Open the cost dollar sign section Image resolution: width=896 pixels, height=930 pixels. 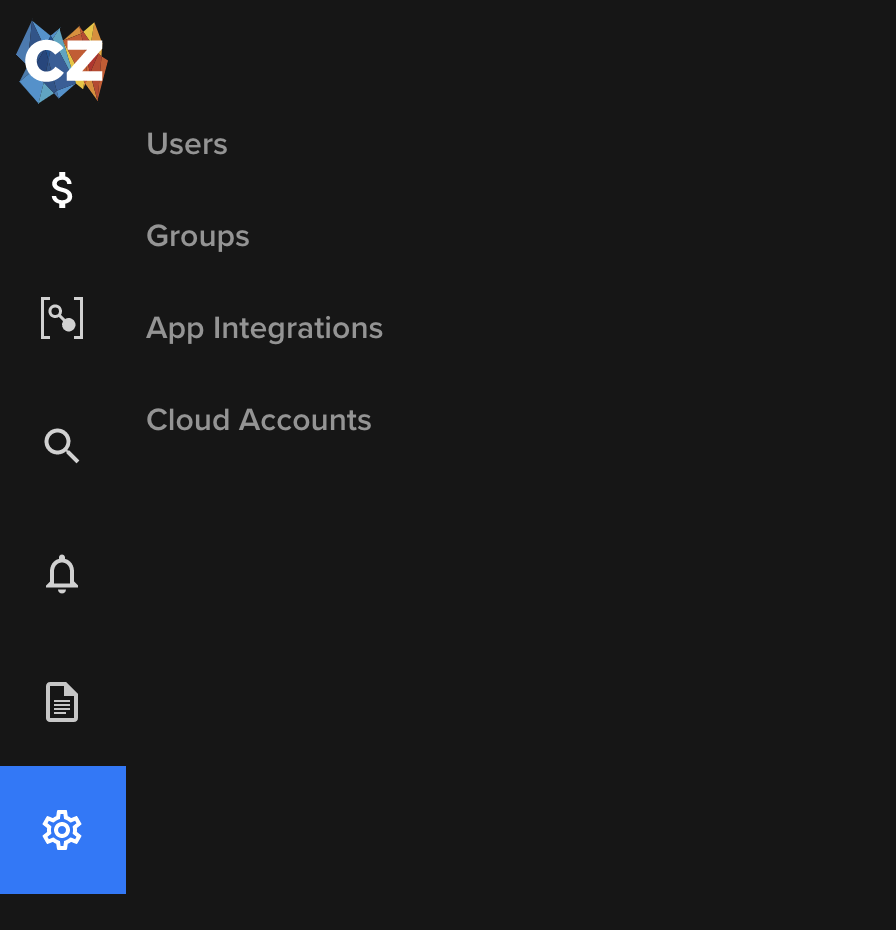[x=62, y=190]
